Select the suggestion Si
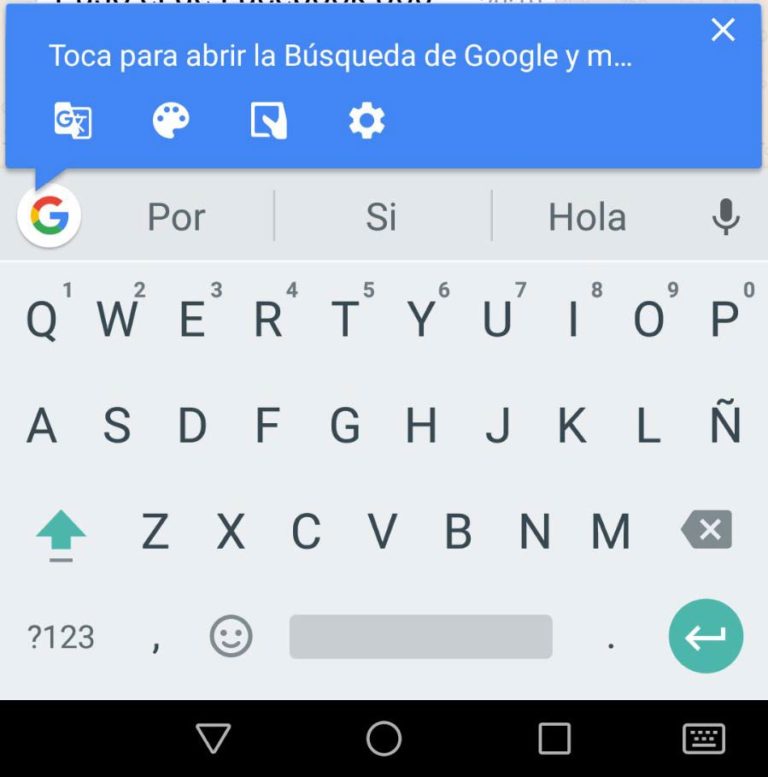Screen dimensions: 768x777 pyautogui.click(x=381, y=216)
